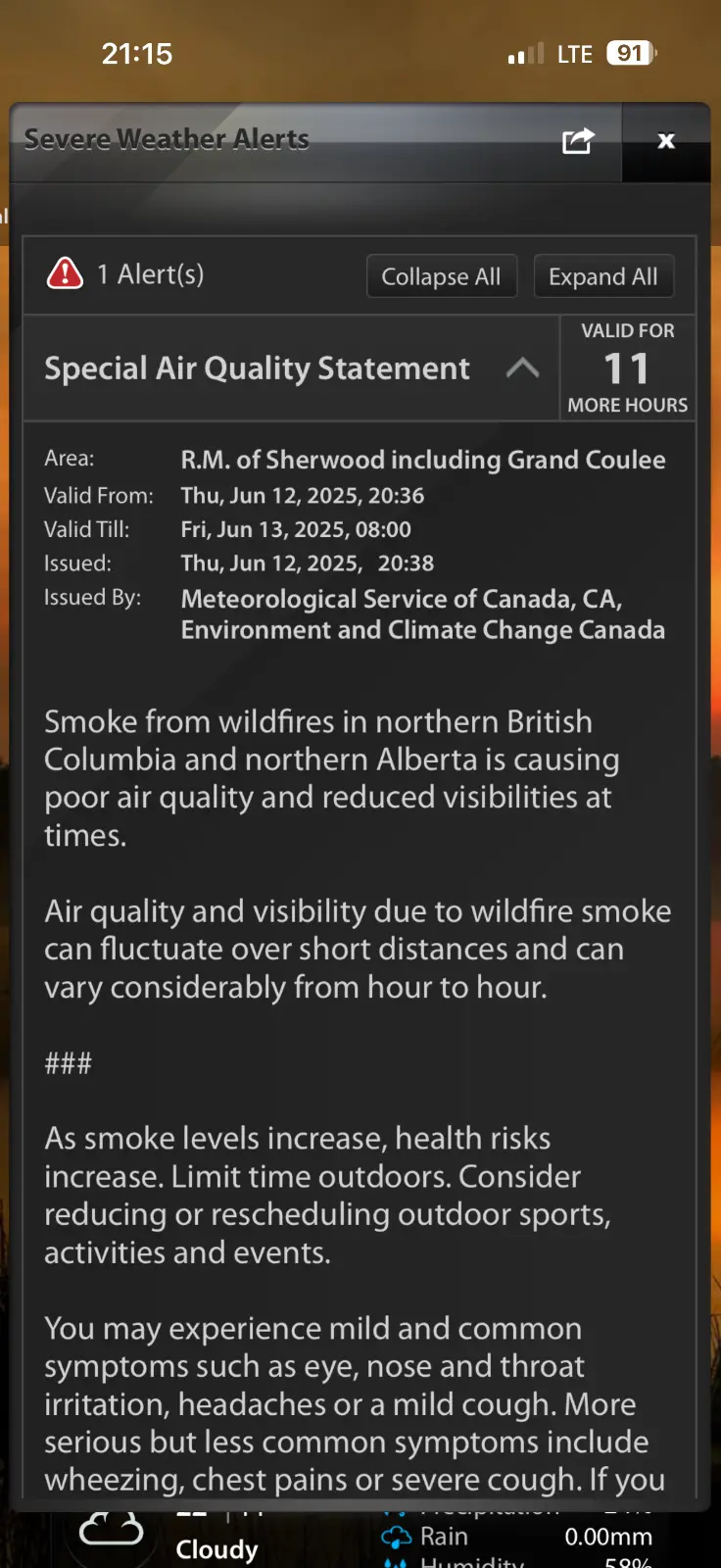This screenshot has width=721, height=1568.
Task: Collapse the Special Air Quality Statement
Action: pos(522,368)
